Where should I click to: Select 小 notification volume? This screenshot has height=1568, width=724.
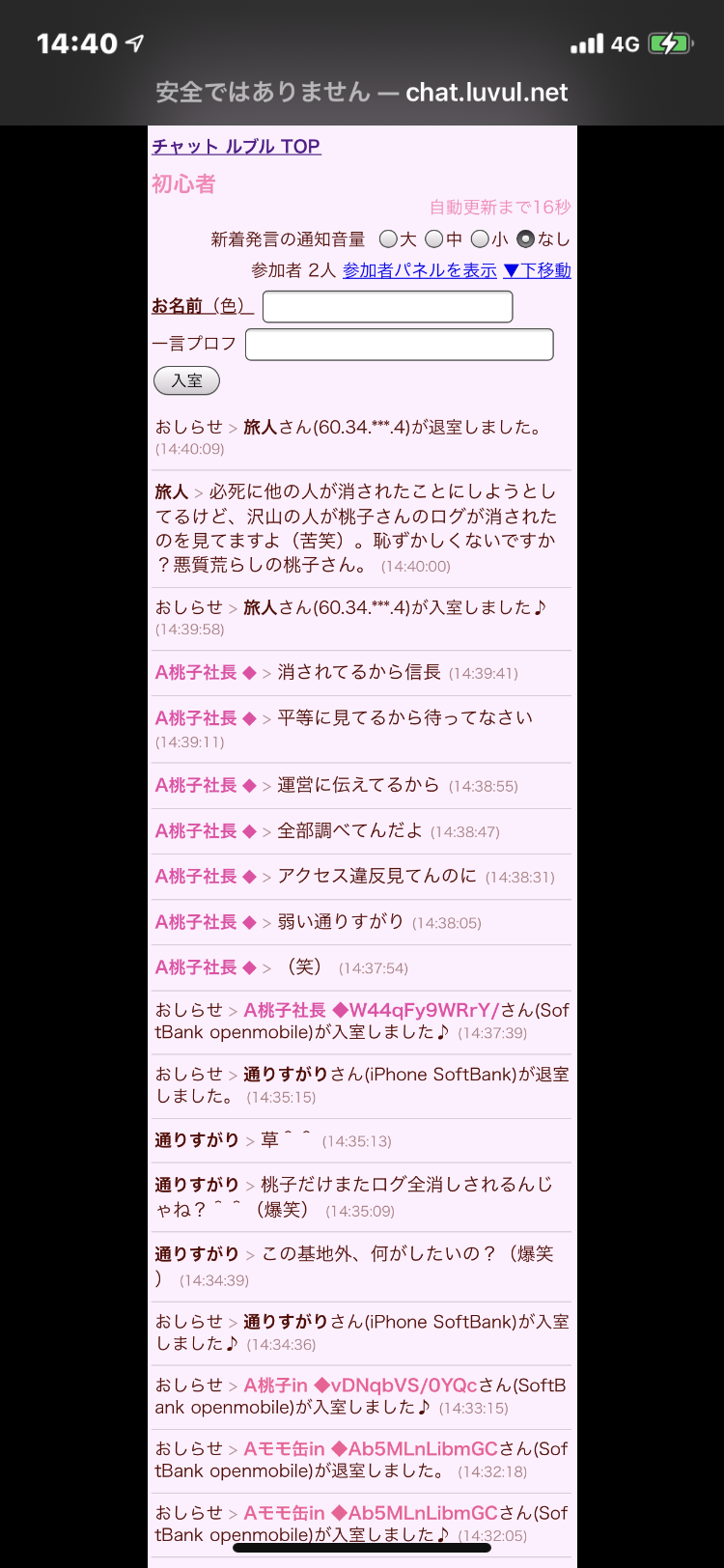[x=480, y=238]
